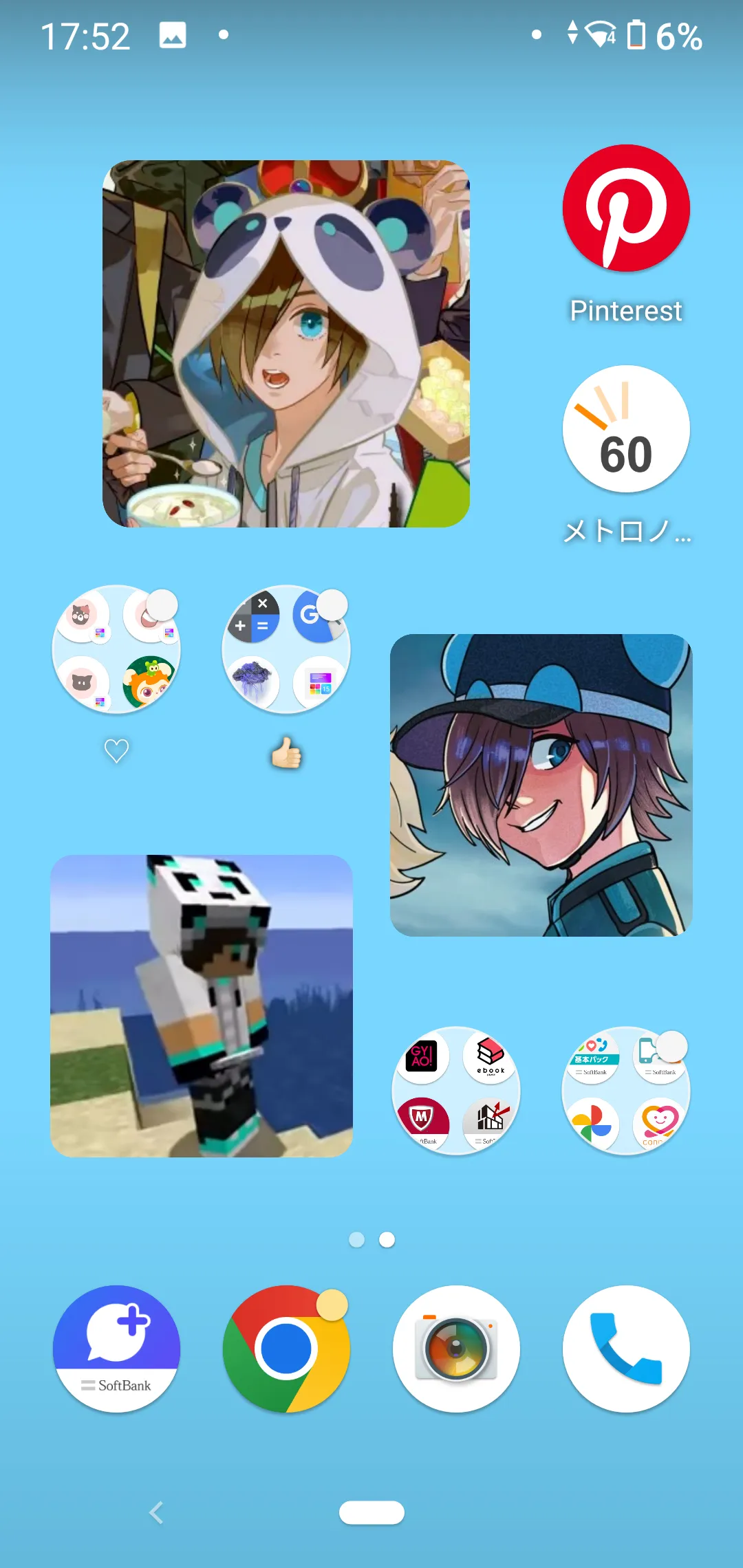Image resolution: width=743 pixels, height=1568 pixels.
Task: Open the folder containing Google Photos
Action: point(626,1090)
